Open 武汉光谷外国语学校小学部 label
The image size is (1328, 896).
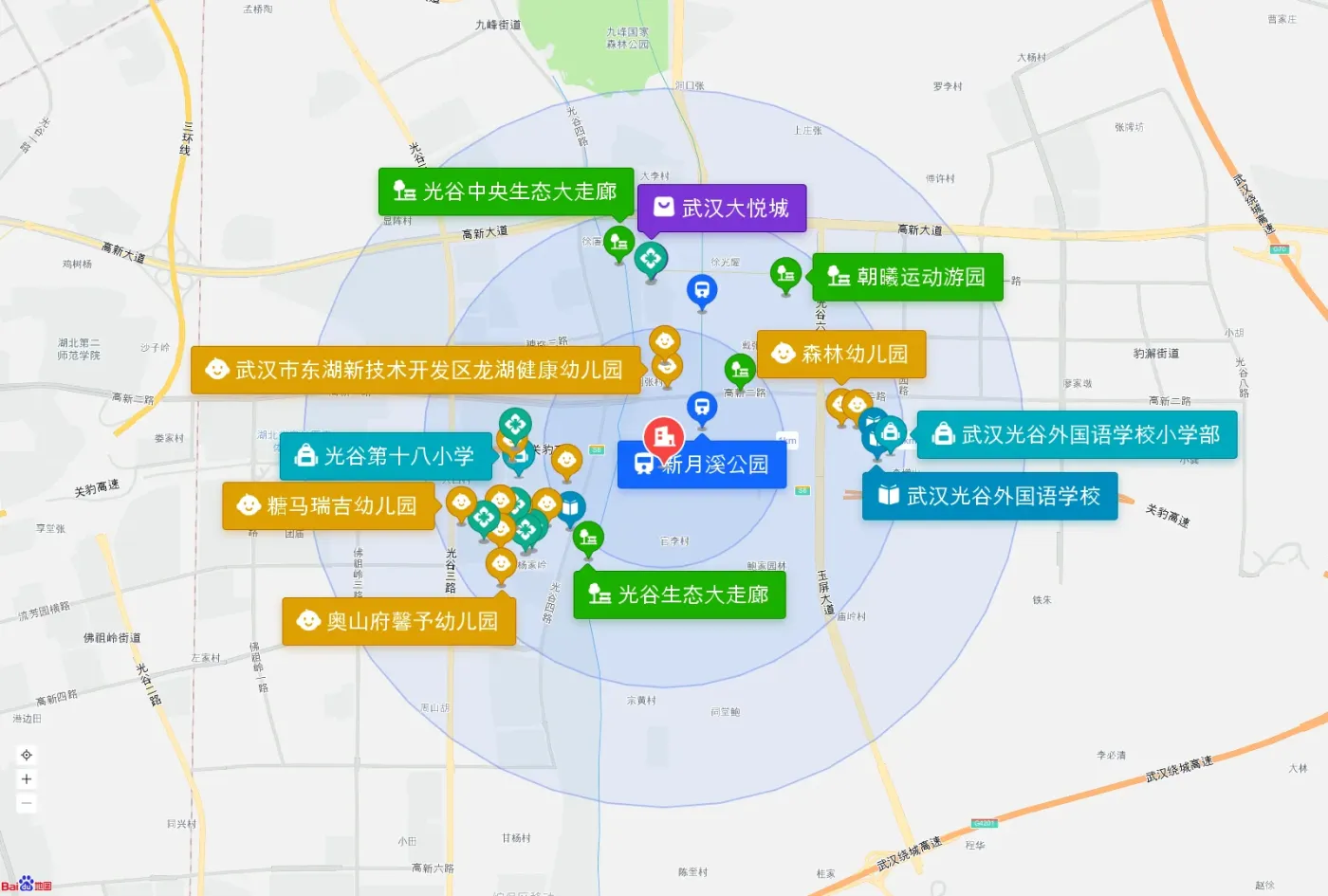pos(1077,434)
